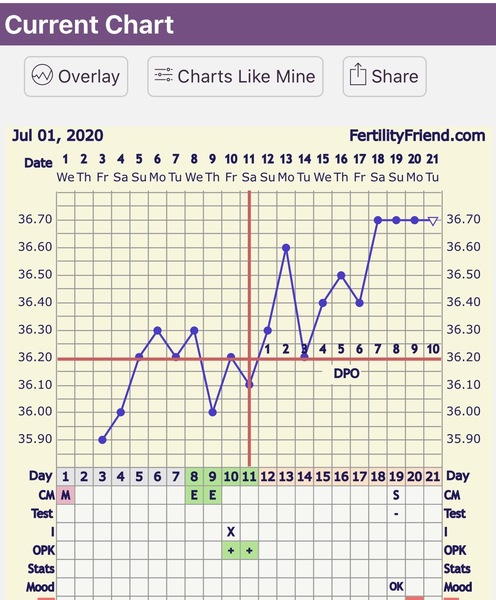496x600 pixels.
Task: Open the Overlay chart option
Action: (x=76, y=76)
